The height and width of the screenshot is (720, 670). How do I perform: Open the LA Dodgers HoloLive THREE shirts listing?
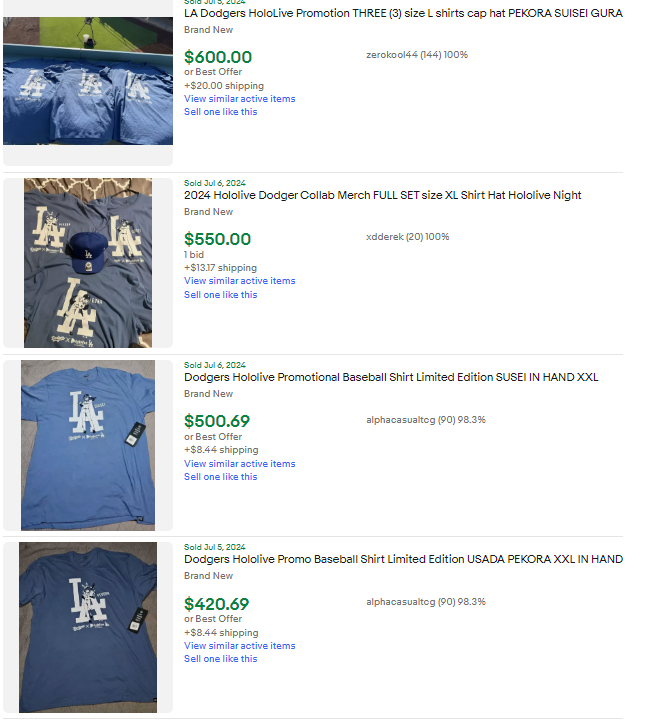point(403,13)
